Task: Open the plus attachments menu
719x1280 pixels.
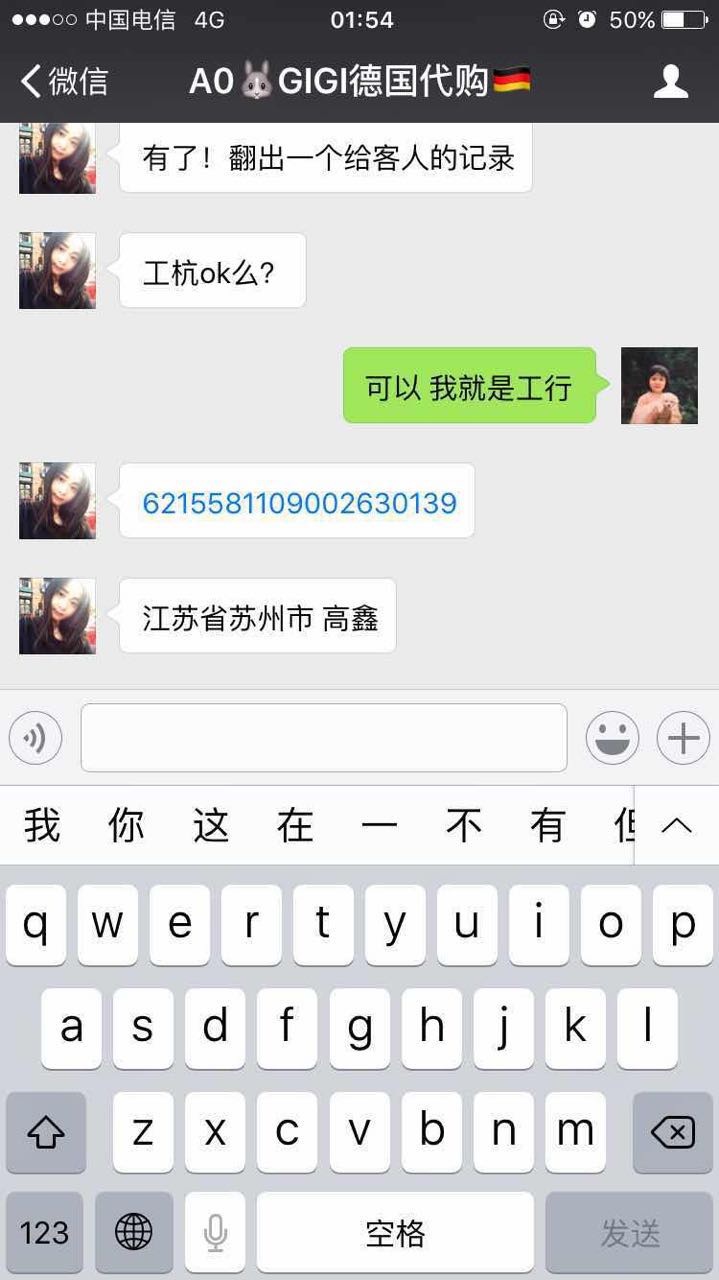Action: (683, 739)
